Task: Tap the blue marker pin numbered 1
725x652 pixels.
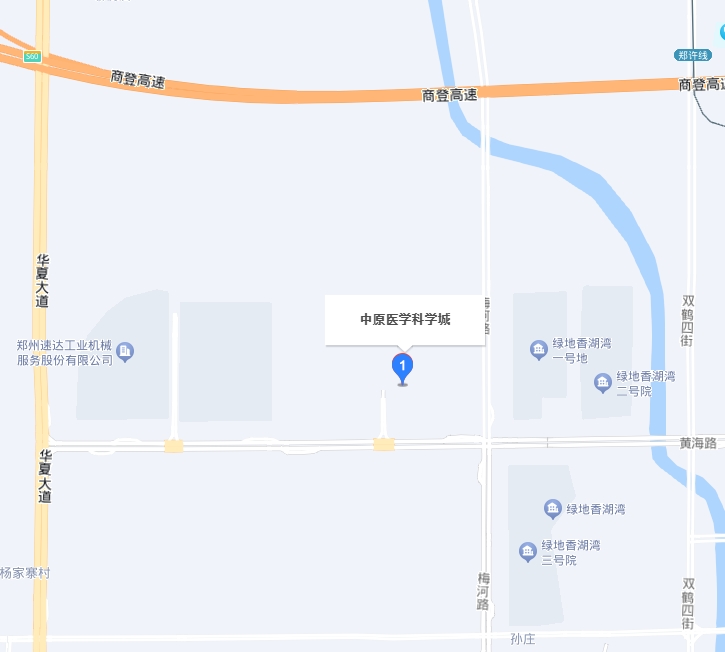Action: [402, 368]
